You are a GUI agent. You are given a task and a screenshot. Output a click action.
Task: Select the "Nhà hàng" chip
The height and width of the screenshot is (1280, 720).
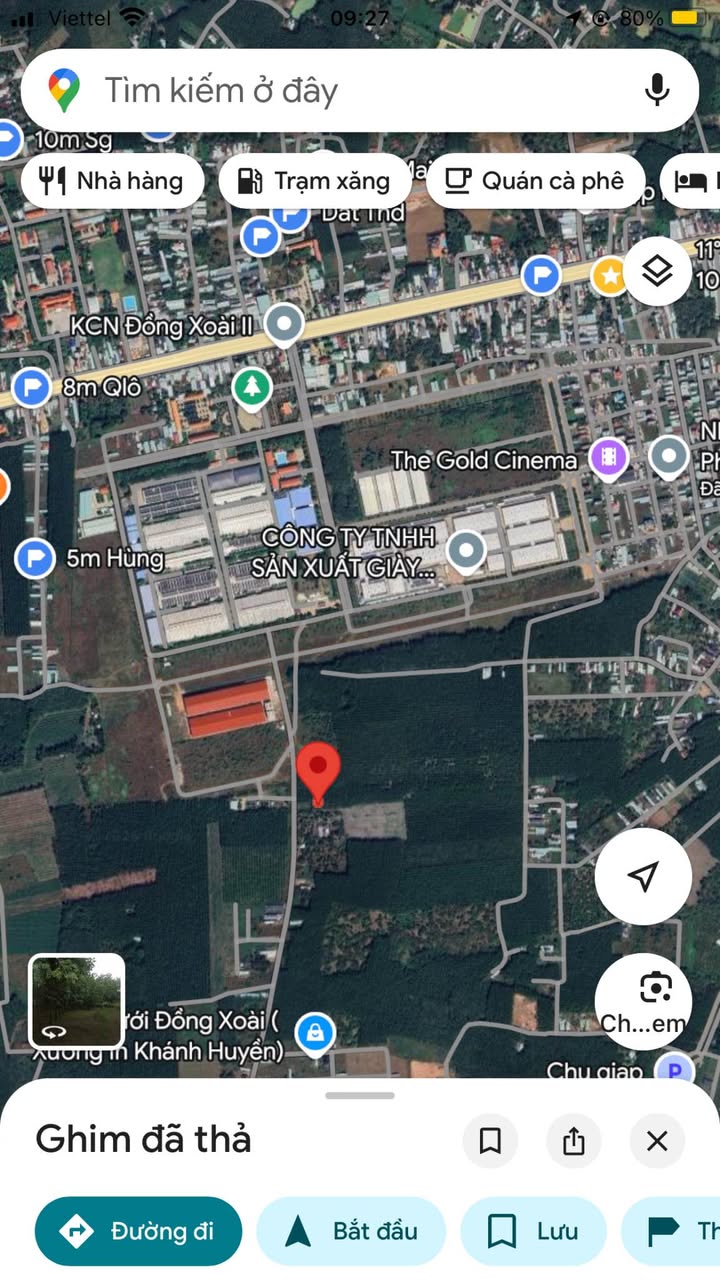pyautogui.click(x=112, y=181)
